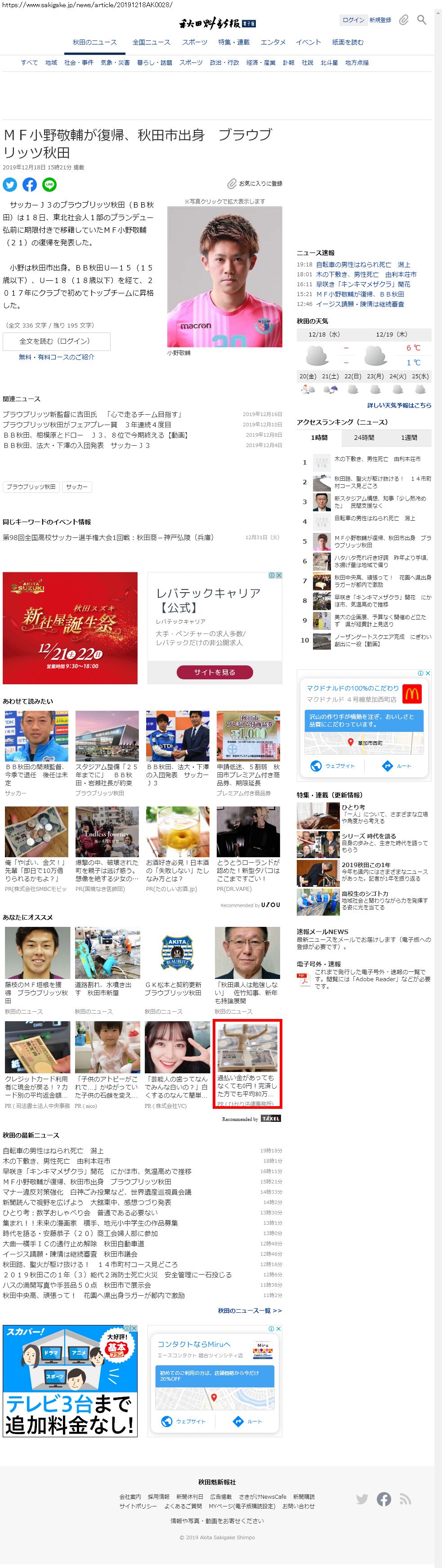The image size is (442, 1568).
Task: Open 秋田のニュース一覧 link
Action: pyautogui.click(x=250, y=1311)
